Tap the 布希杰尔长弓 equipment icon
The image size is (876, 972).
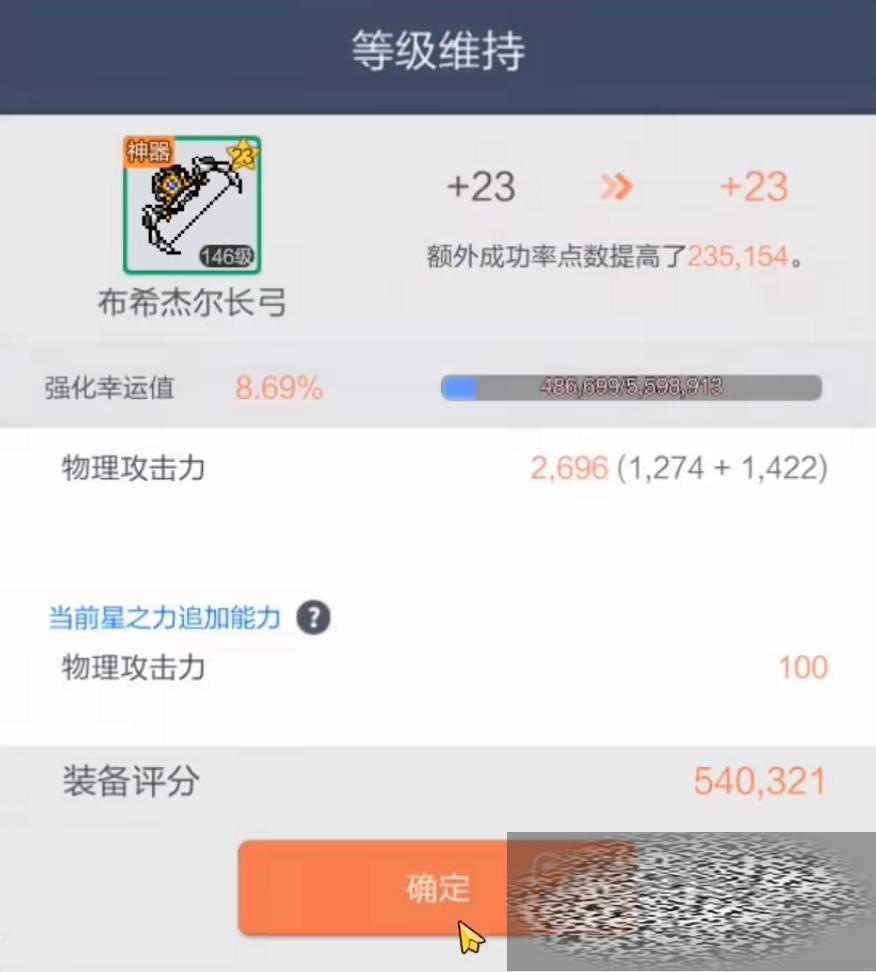[x=192, y=206]
